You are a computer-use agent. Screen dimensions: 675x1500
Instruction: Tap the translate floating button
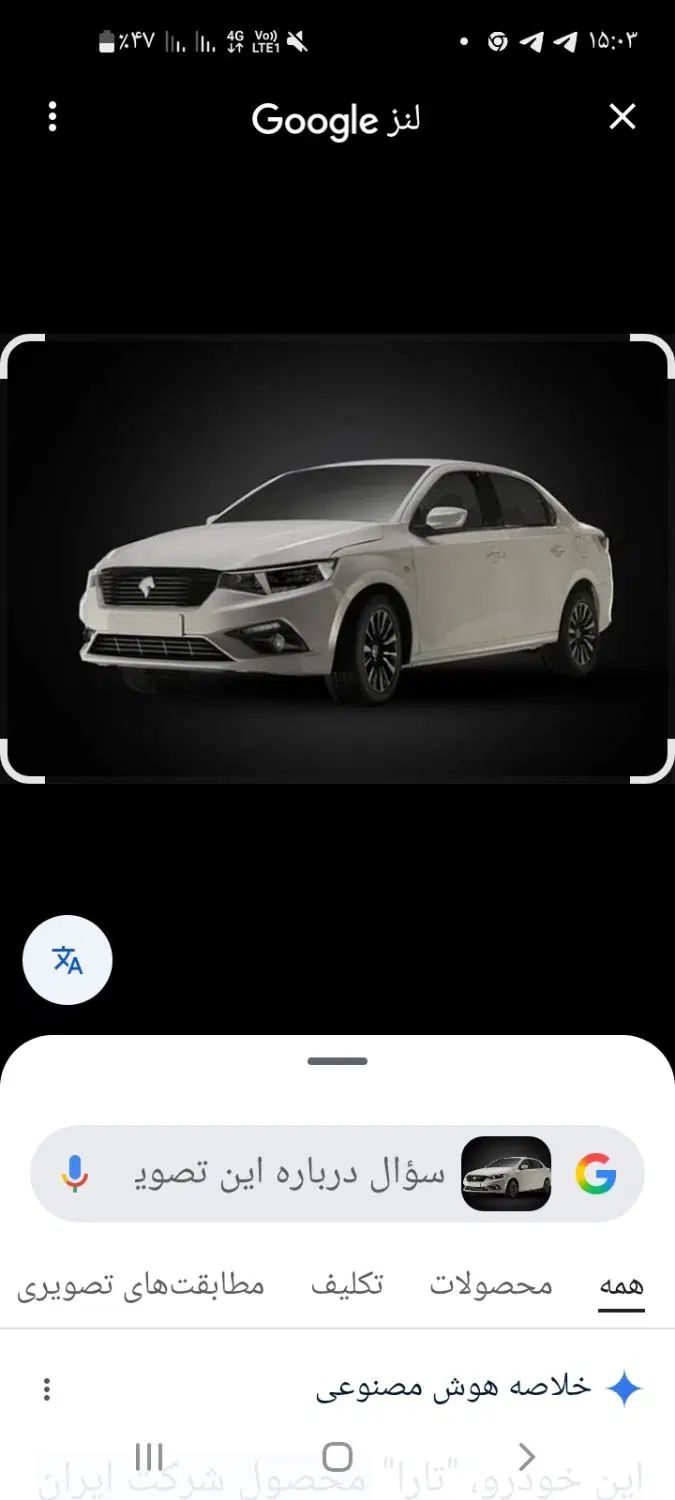click(x=67, y=960)
